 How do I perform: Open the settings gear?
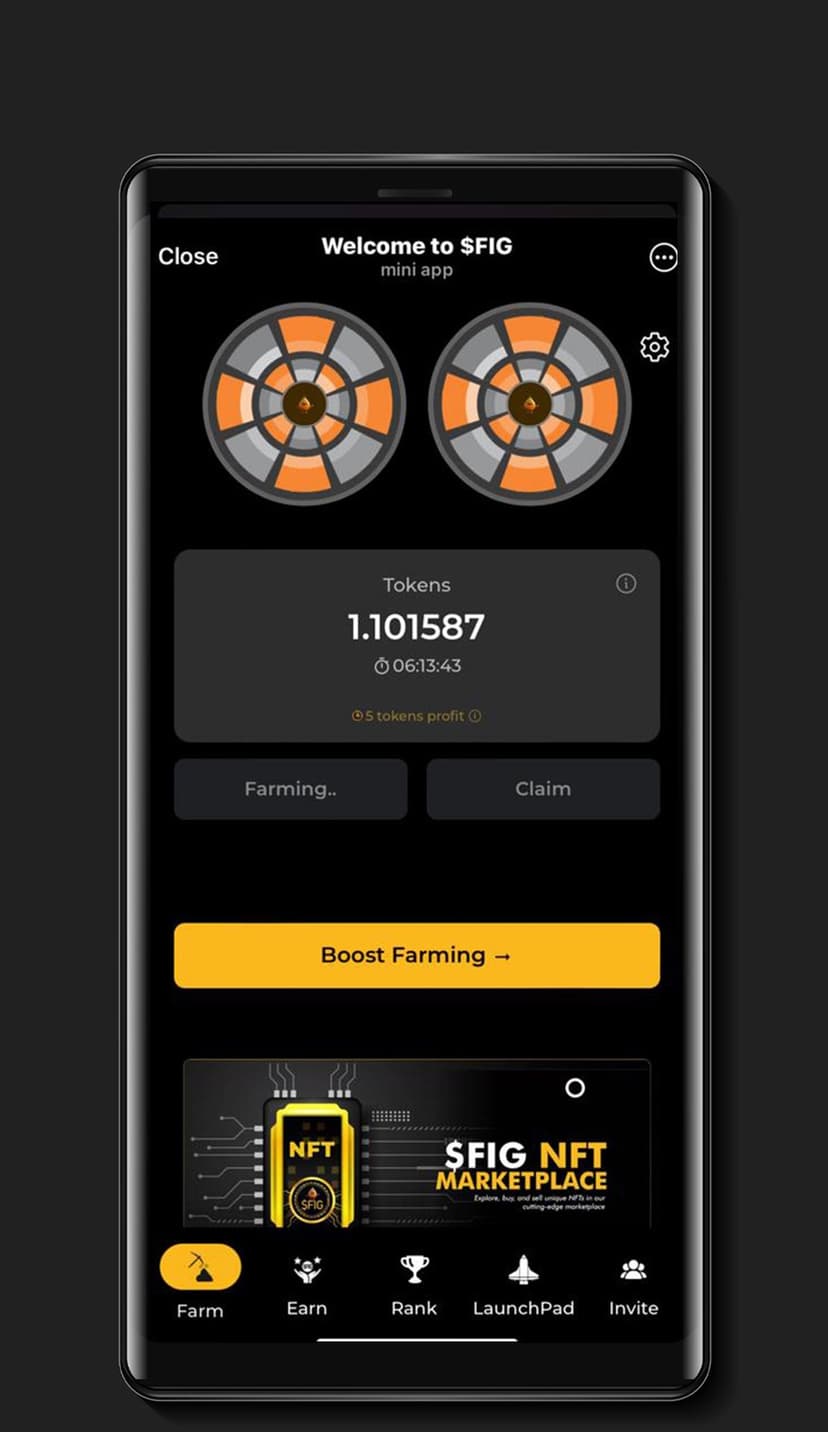point(654,347)
